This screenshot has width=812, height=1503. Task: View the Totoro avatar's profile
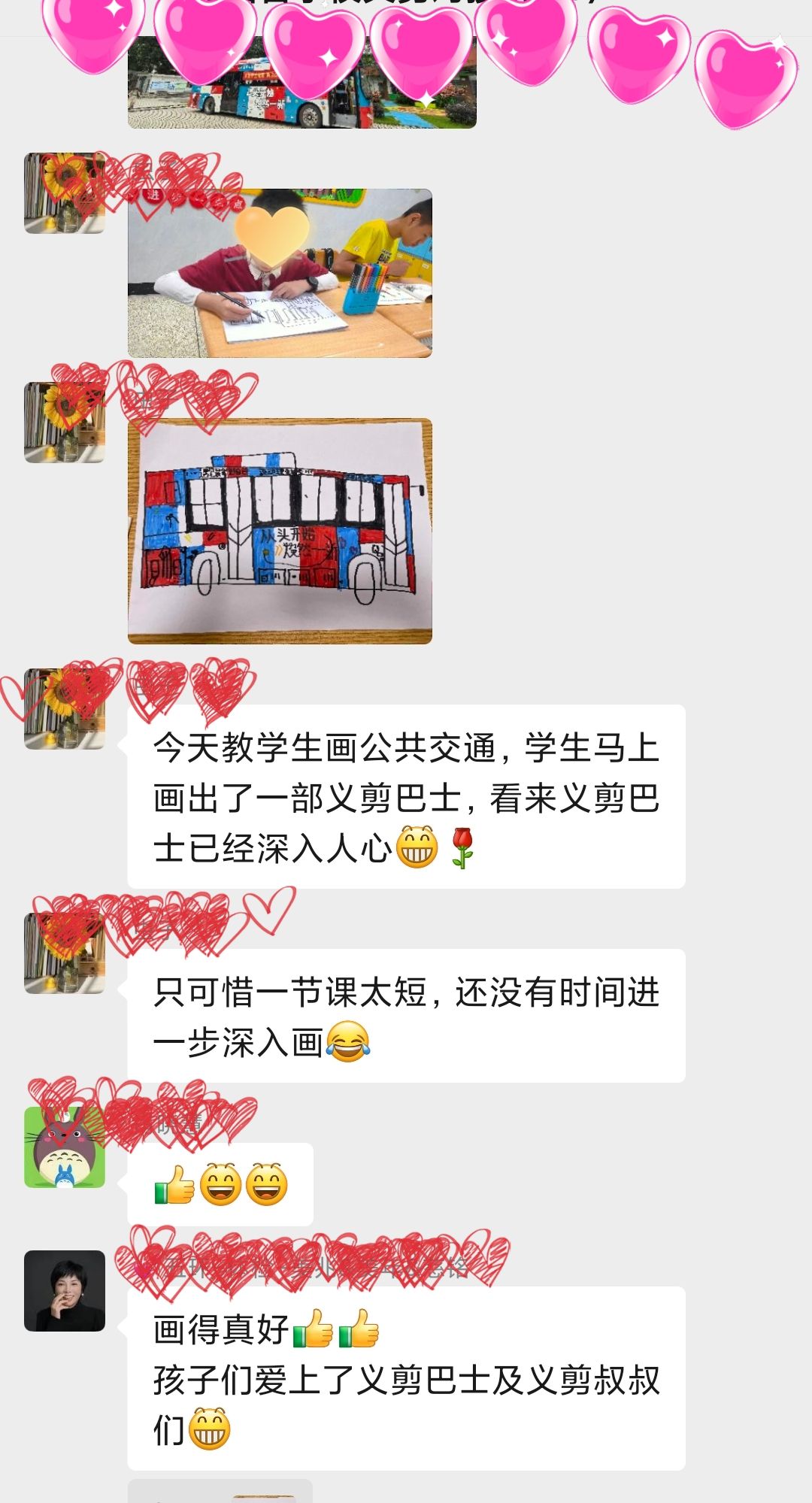65,1147
